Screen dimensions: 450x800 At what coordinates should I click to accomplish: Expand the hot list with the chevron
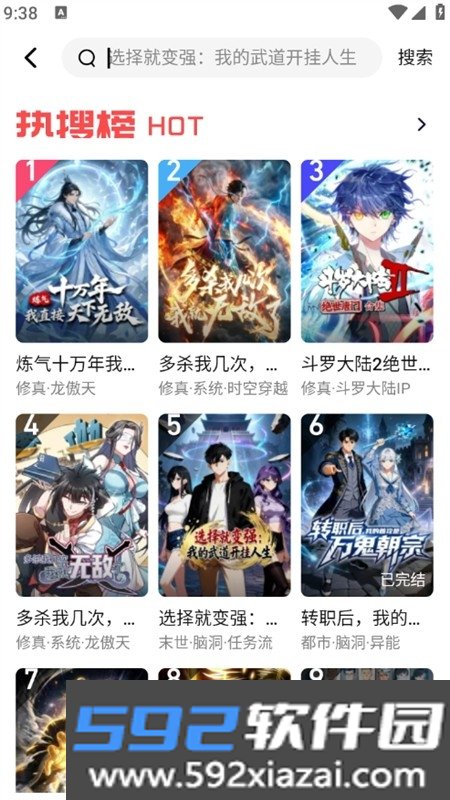pos(421,124)
